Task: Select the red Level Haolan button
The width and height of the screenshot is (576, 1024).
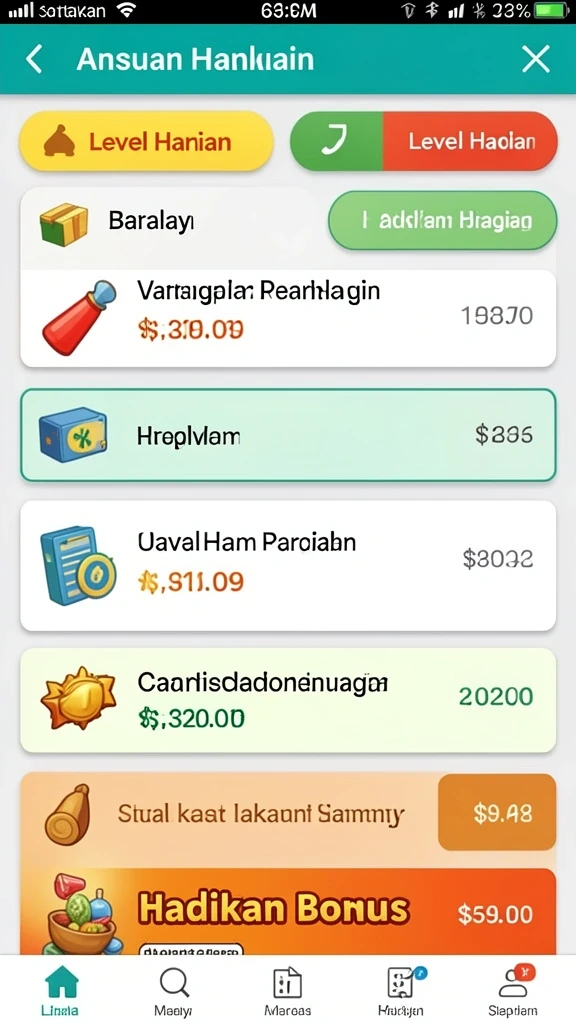Action: 470,142
